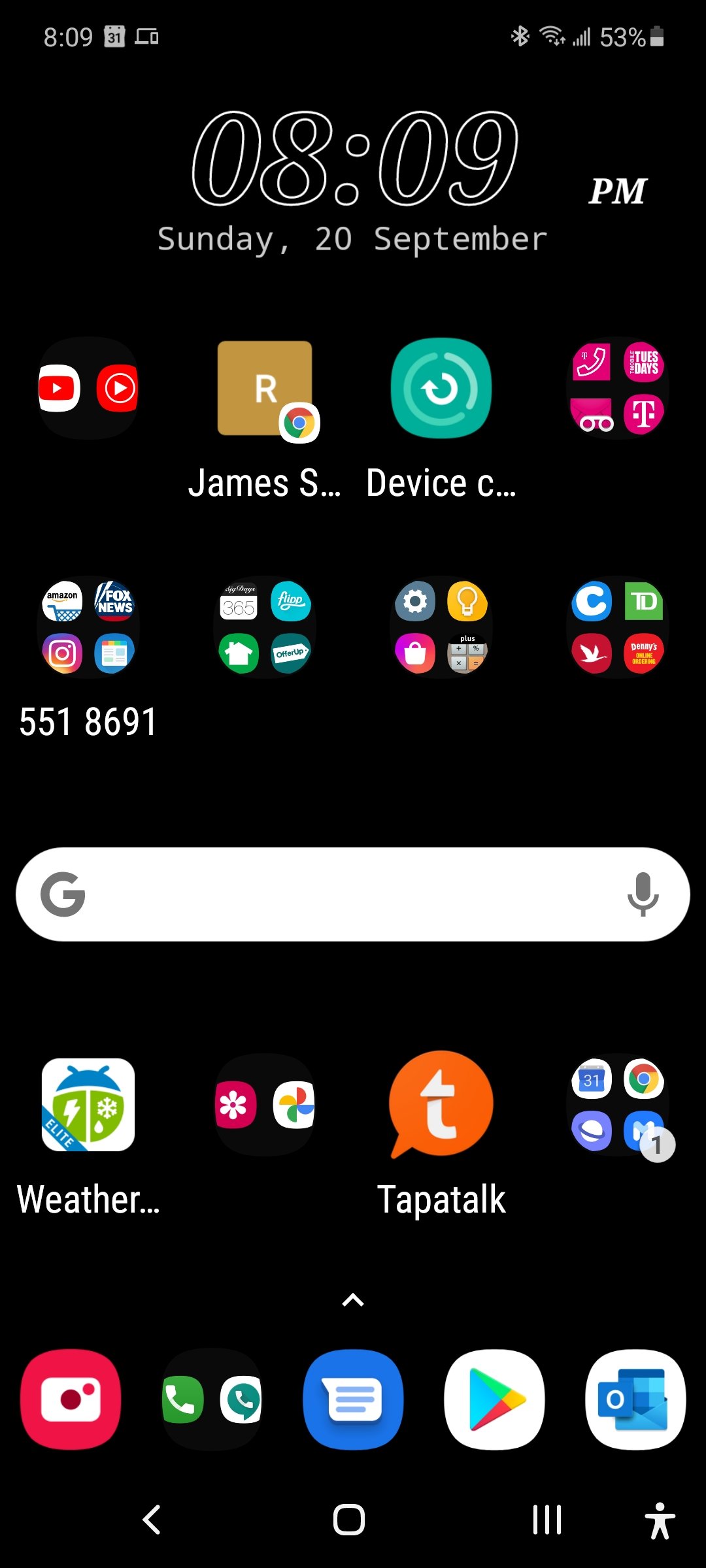The width and height of the screenshot is (706, 1568).
Task: Open the YouTube apps folder
Action: click(x=88, y=388)
